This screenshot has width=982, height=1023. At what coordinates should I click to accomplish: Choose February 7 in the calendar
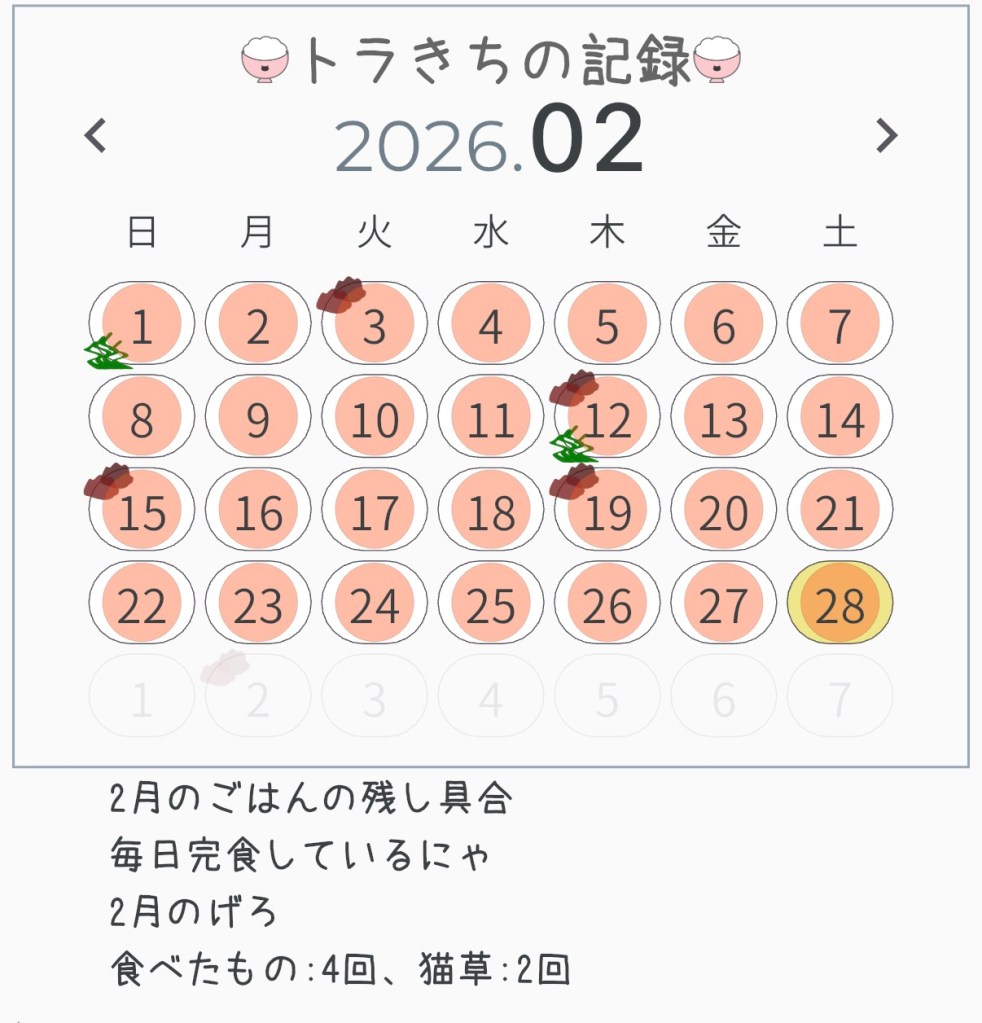tap(839, 324)
